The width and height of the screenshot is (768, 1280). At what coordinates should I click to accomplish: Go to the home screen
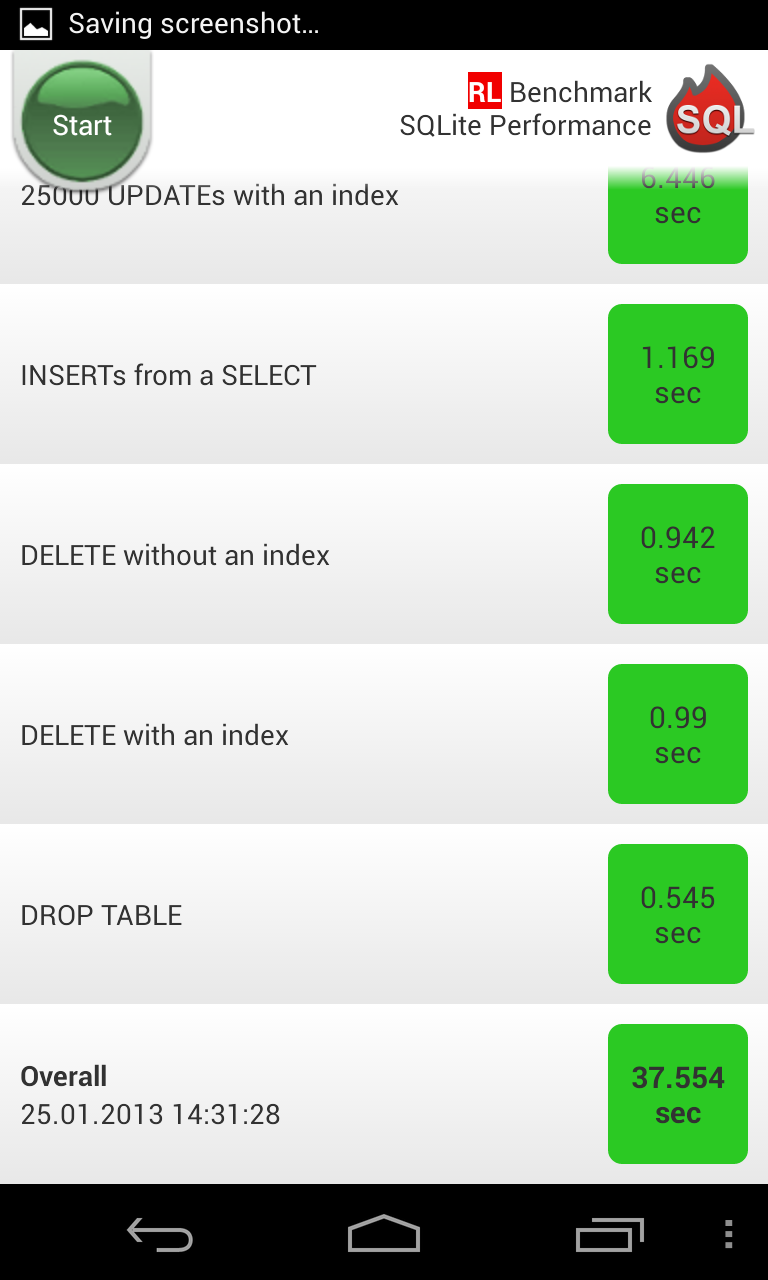tap(384, 1234)
